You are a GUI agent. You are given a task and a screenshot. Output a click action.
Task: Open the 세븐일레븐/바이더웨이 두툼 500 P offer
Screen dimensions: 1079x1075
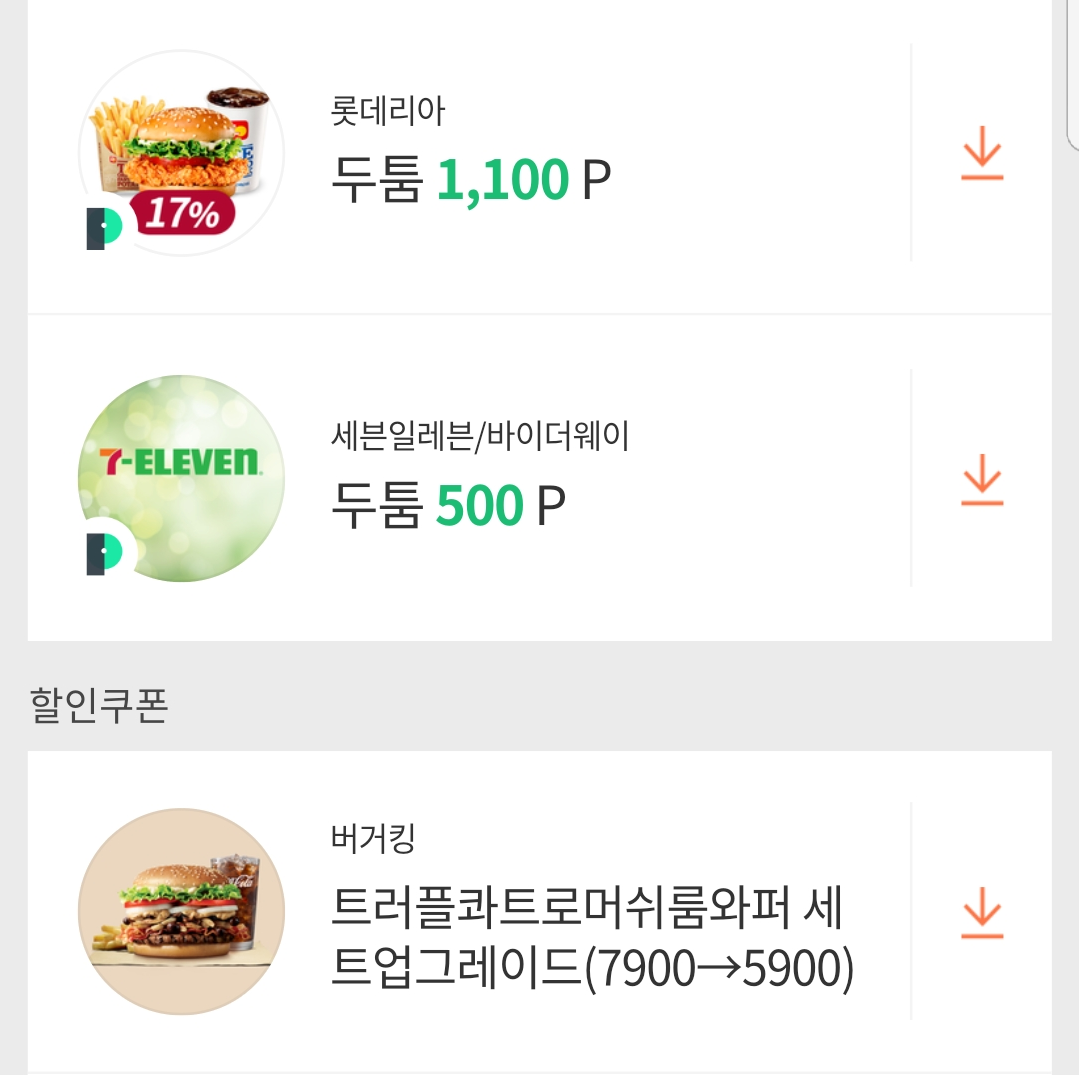(480, 480)
